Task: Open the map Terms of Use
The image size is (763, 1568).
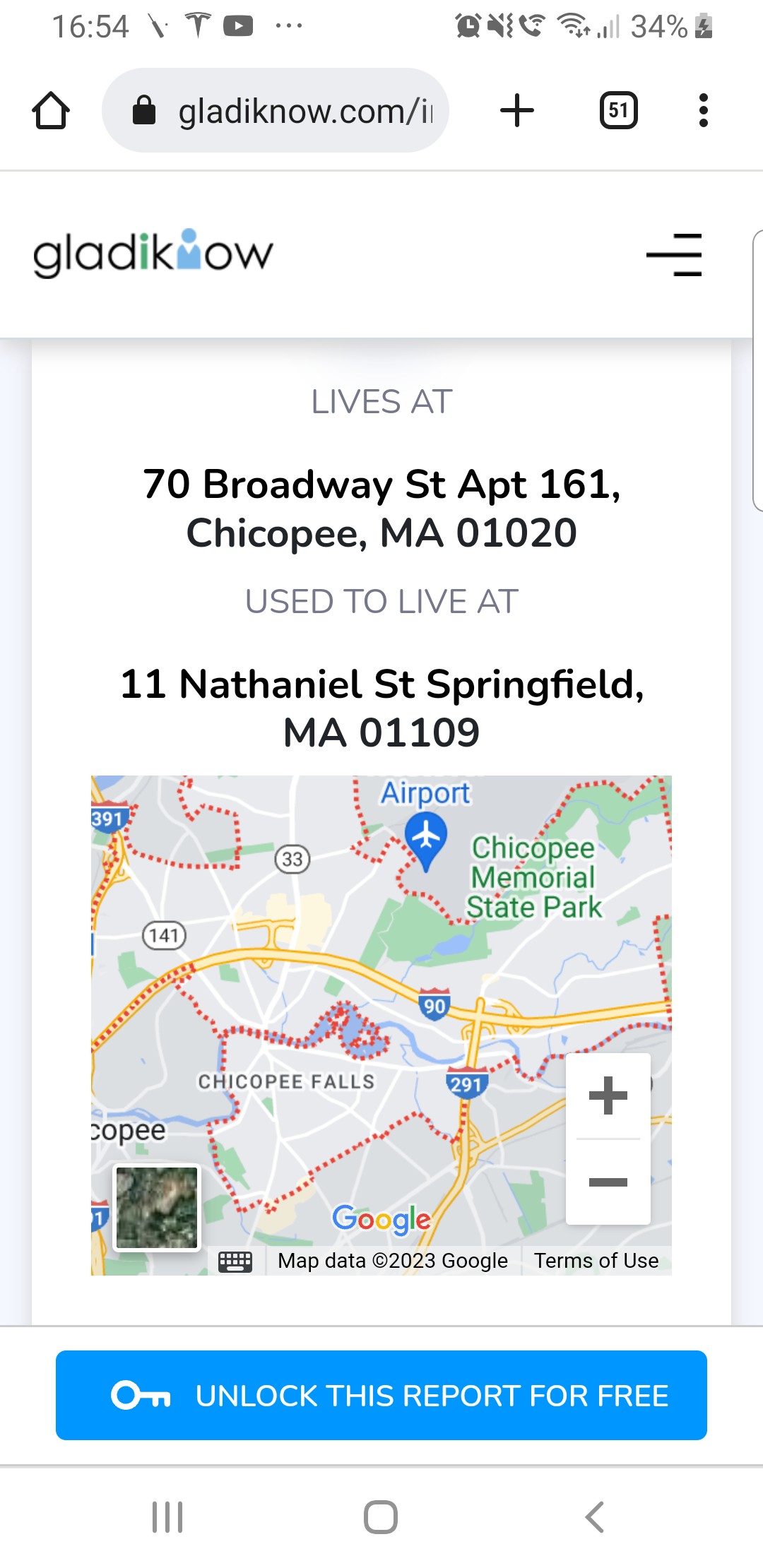Action: pos(596,1261)
